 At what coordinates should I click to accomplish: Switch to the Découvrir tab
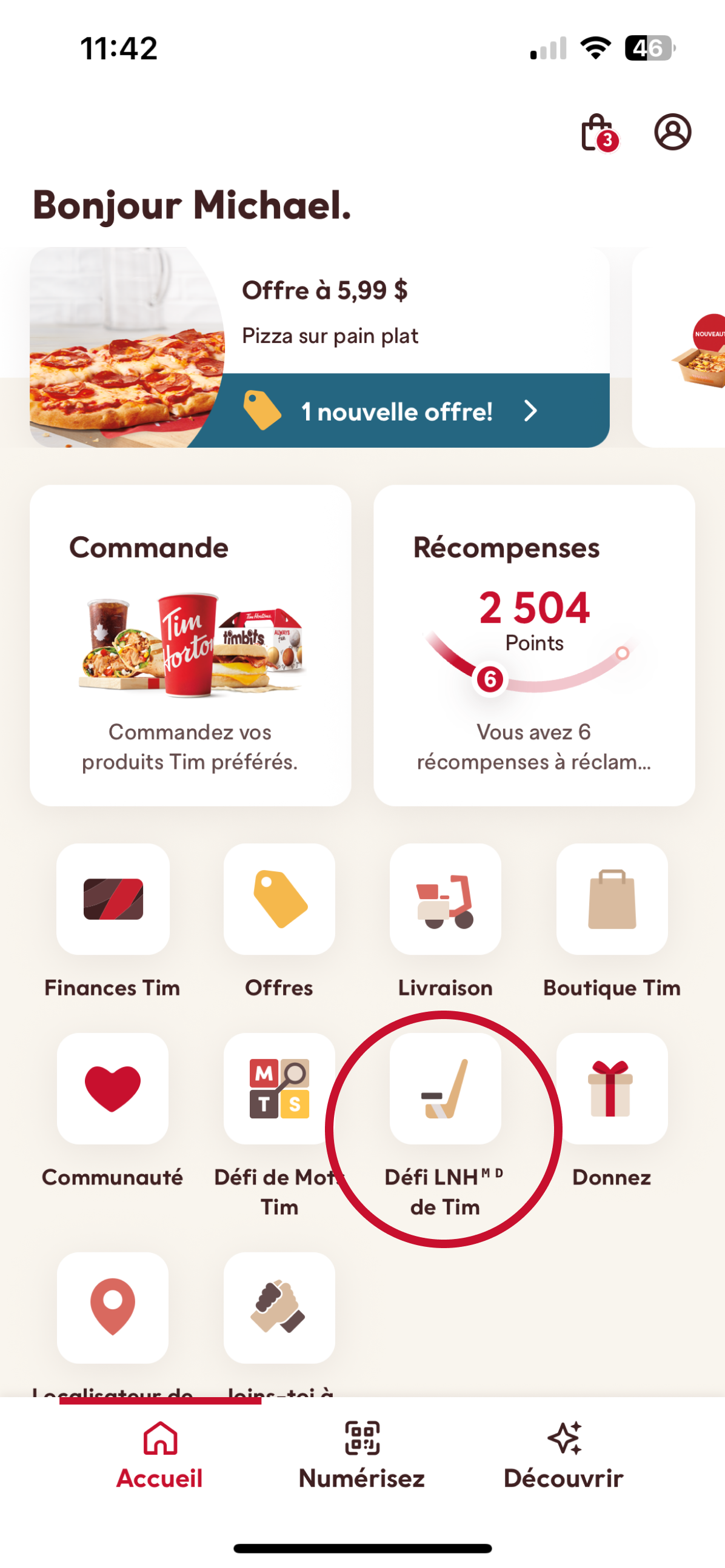[x=564, y=1456]
